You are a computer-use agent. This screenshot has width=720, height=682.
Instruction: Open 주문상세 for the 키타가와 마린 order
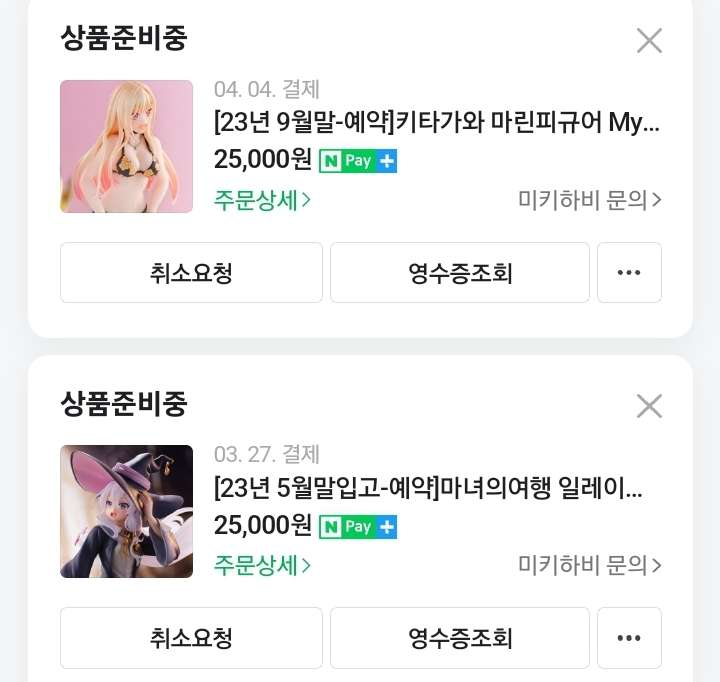point(263,200)
